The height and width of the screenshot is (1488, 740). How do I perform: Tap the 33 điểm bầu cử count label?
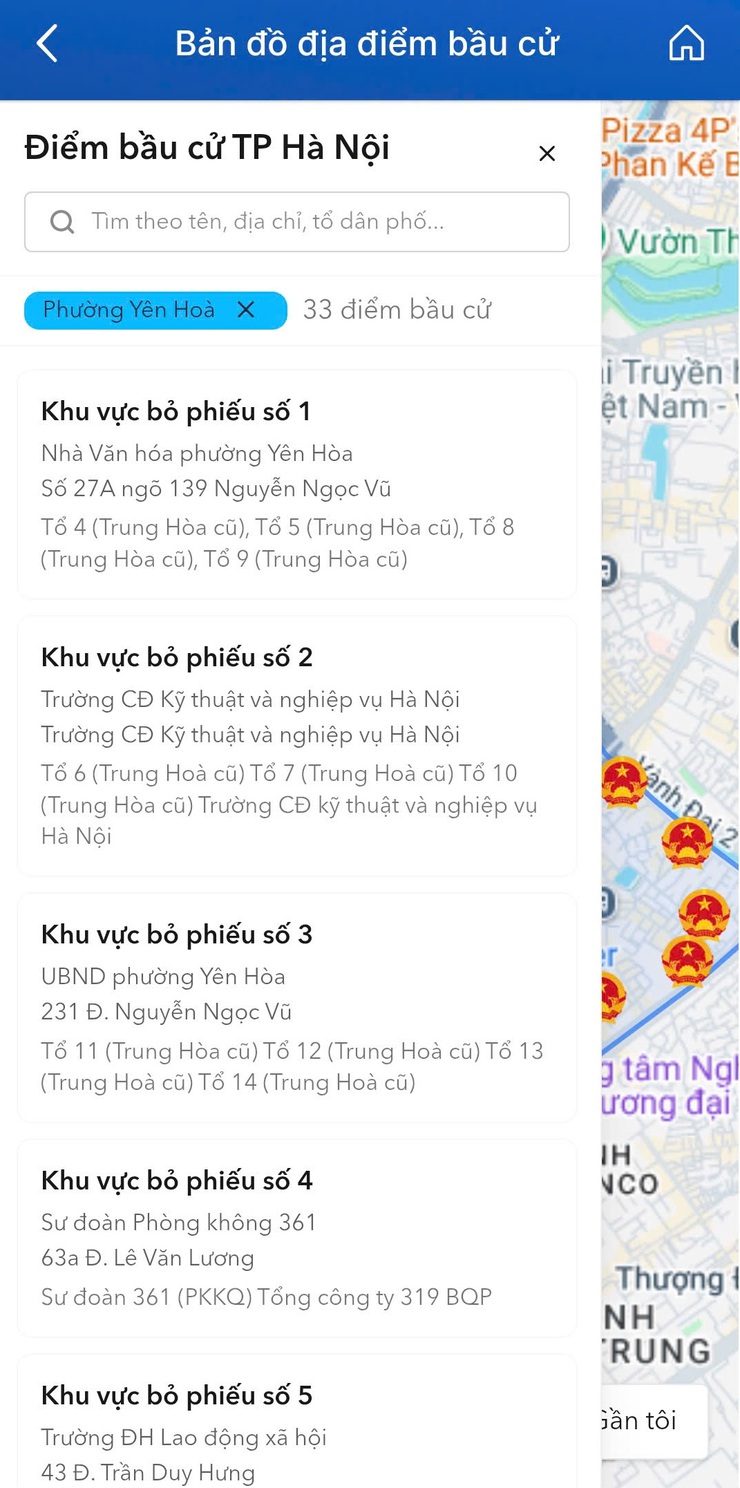(x=398, y=310)
